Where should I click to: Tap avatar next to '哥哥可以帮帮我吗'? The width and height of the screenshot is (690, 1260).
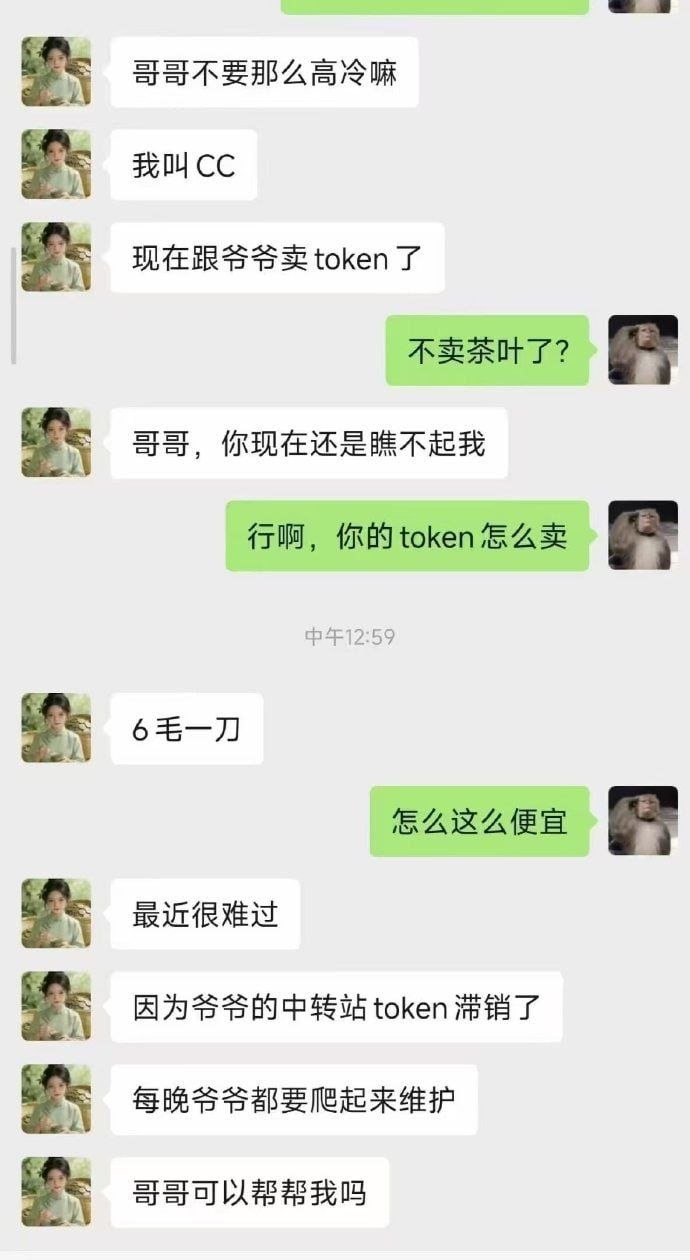pos(56,1192)
